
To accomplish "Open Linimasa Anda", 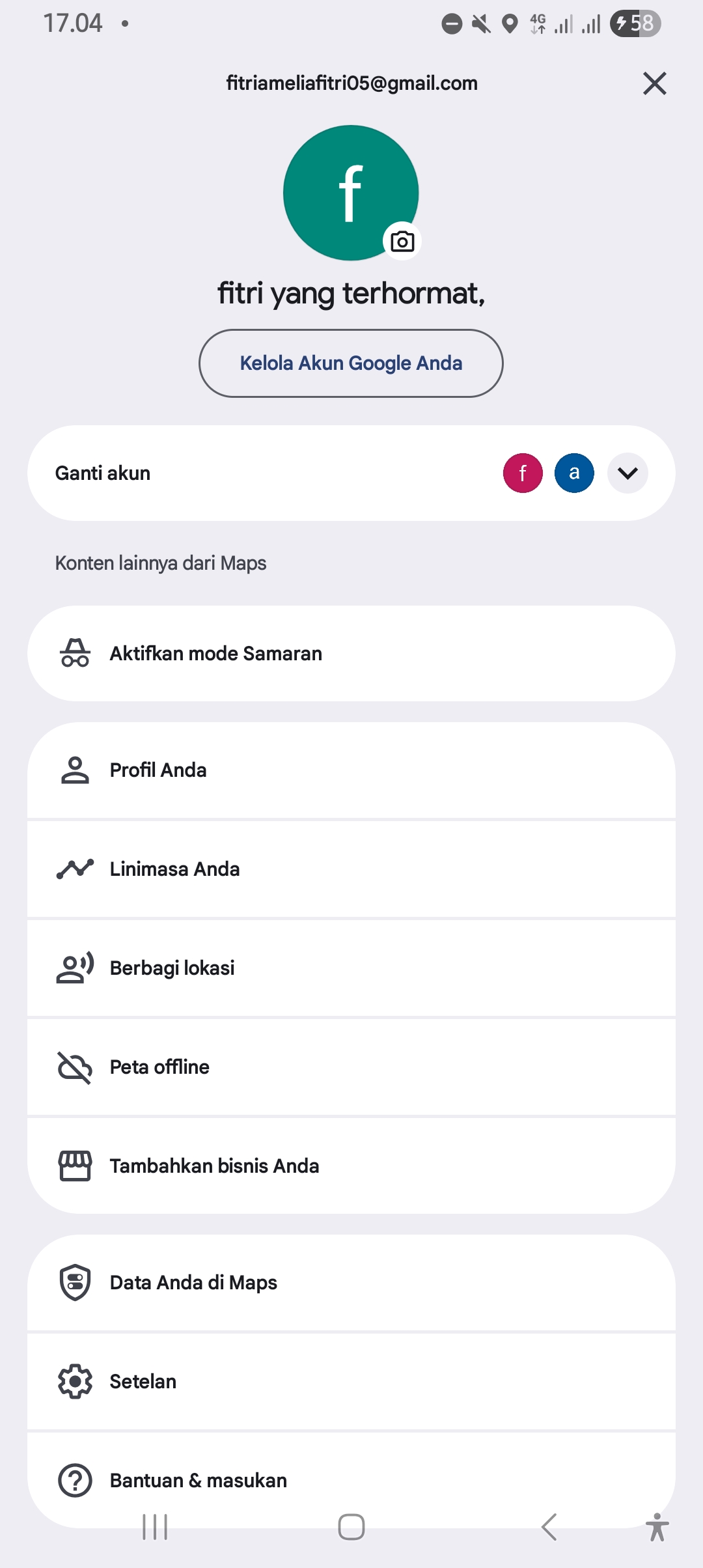I will [x=351, y=869].
